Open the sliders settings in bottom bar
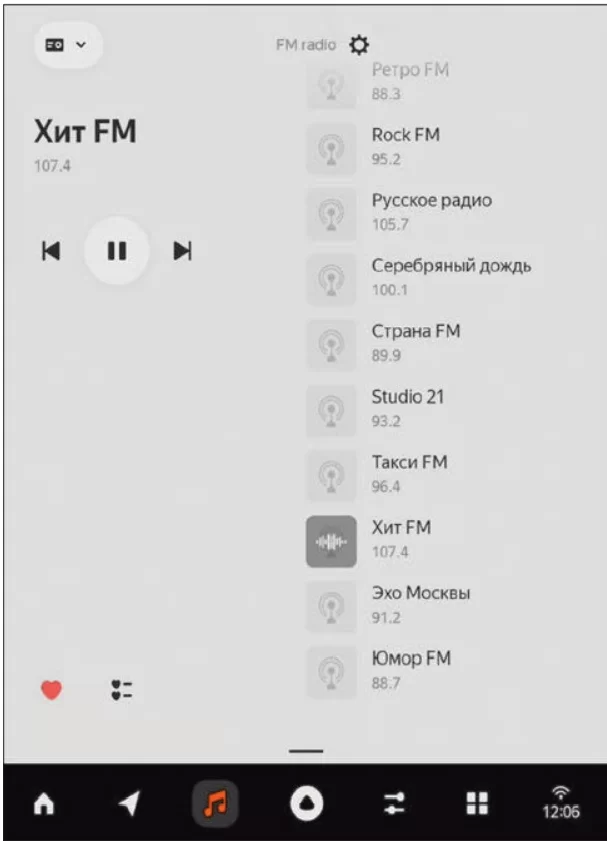 pos(392,804)
